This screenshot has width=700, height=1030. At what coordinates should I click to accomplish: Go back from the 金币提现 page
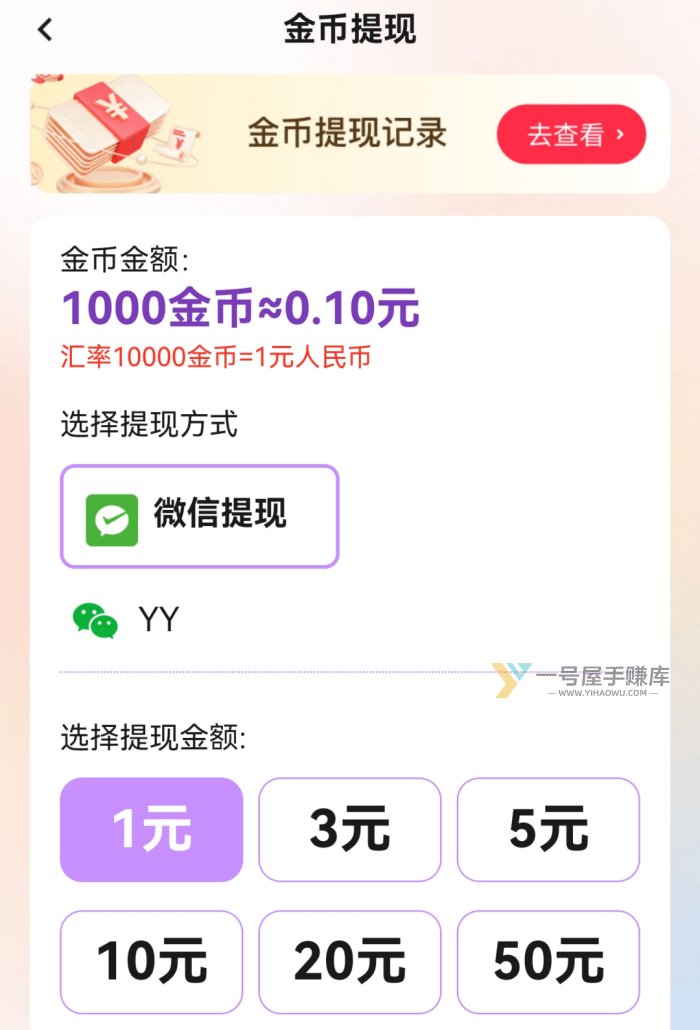pos(45,30)
